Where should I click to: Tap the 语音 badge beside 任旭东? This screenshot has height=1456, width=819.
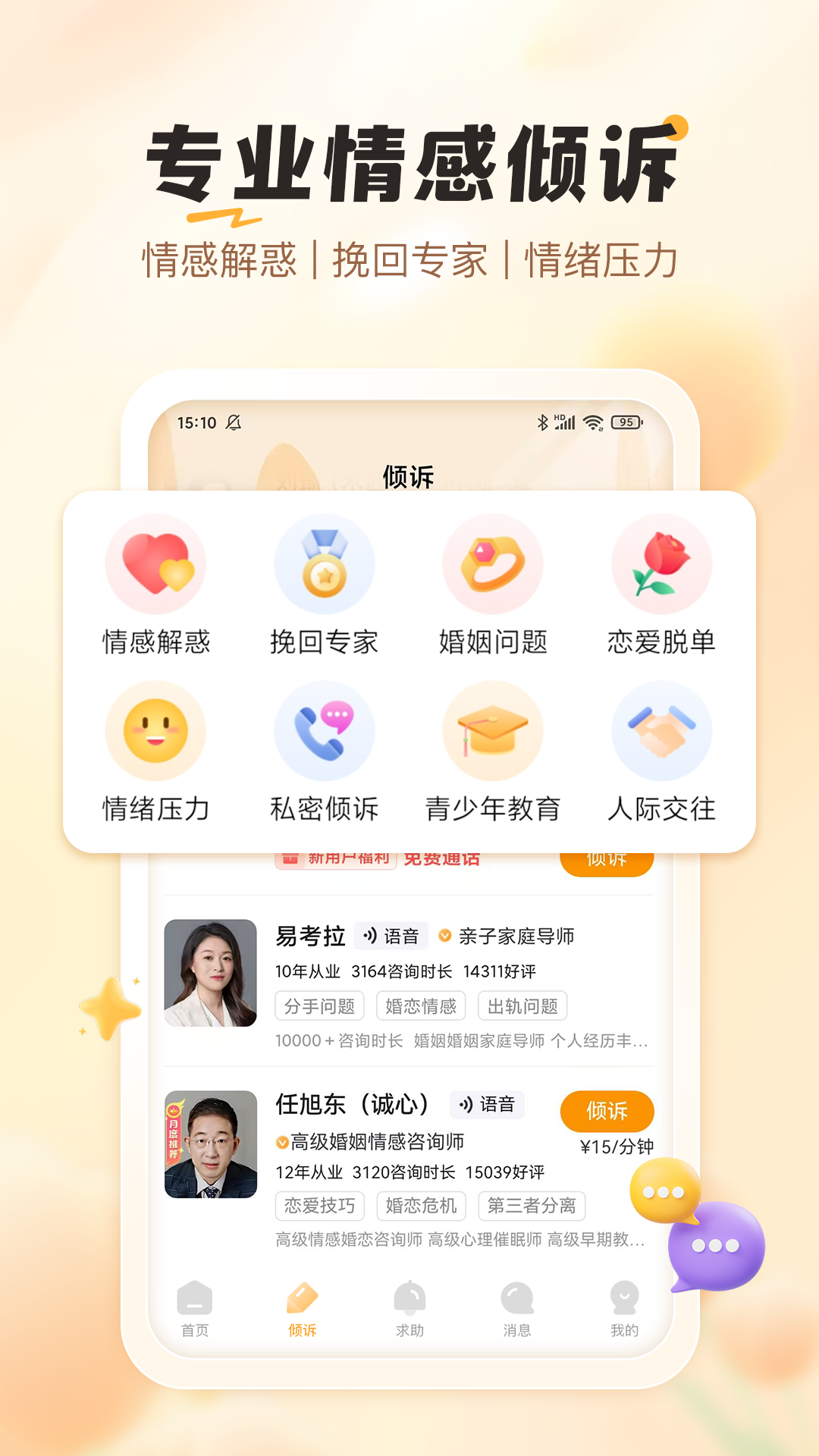[486, 1105]
